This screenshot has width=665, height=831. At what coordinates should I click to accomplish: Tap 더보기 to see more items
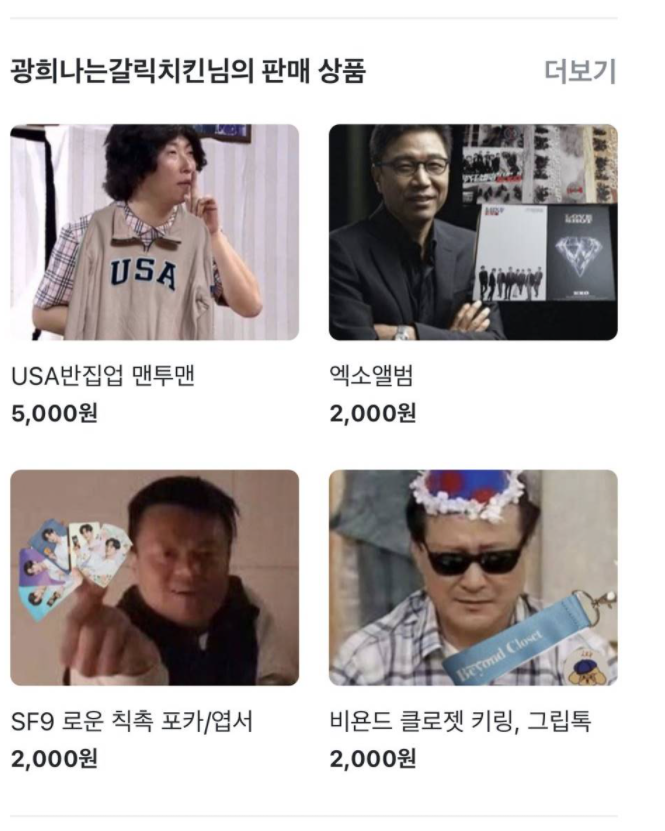tap(579, 72)
